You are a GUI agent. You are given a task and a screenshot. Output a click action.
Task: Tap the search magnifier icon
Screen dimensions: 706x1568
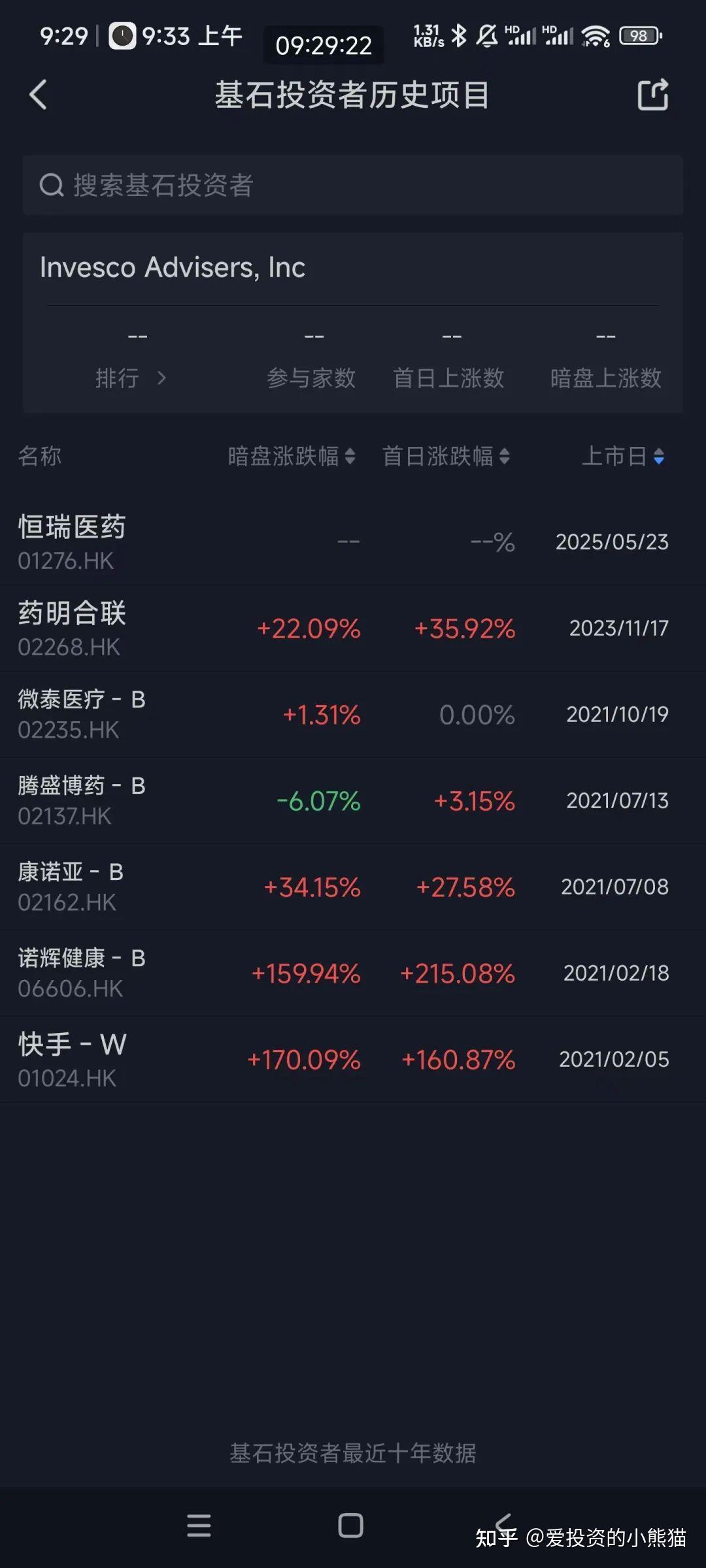coord(51,185)
